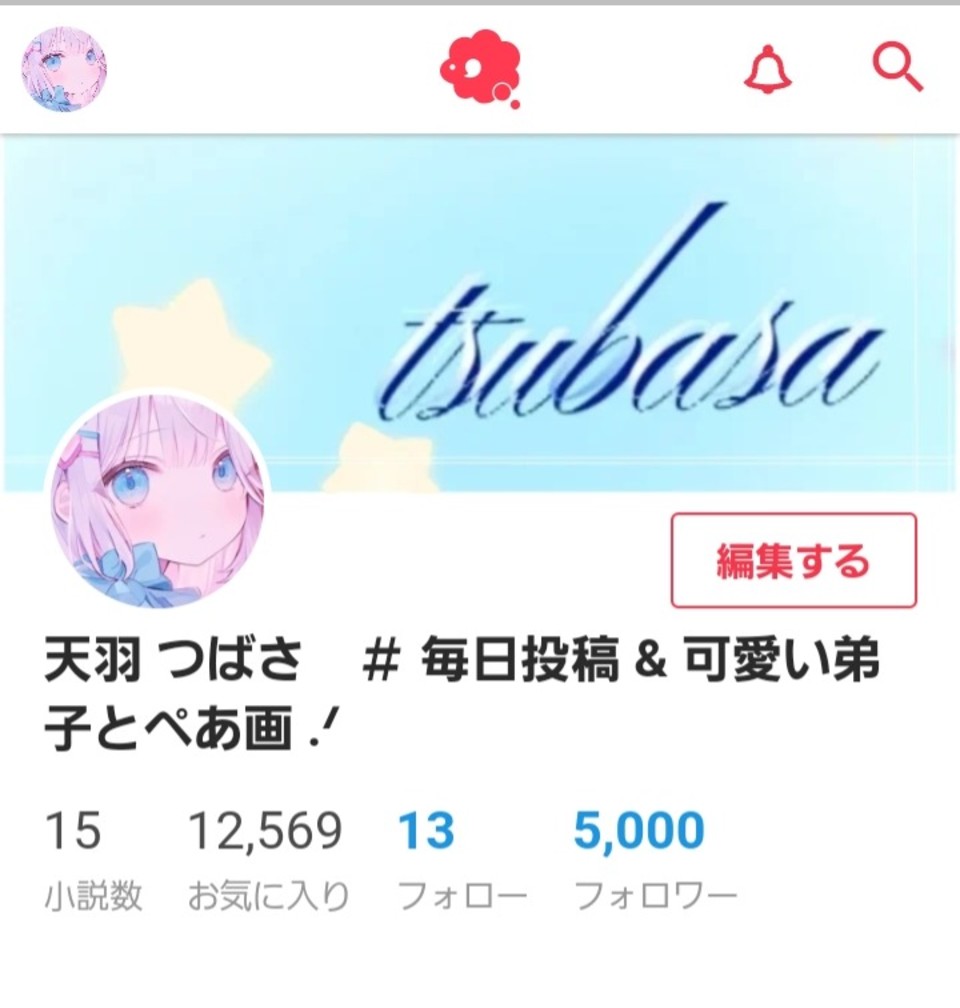Tap the 編集する edit profile button
This screenshot has width=960, height=1008.
coord(793,561)
